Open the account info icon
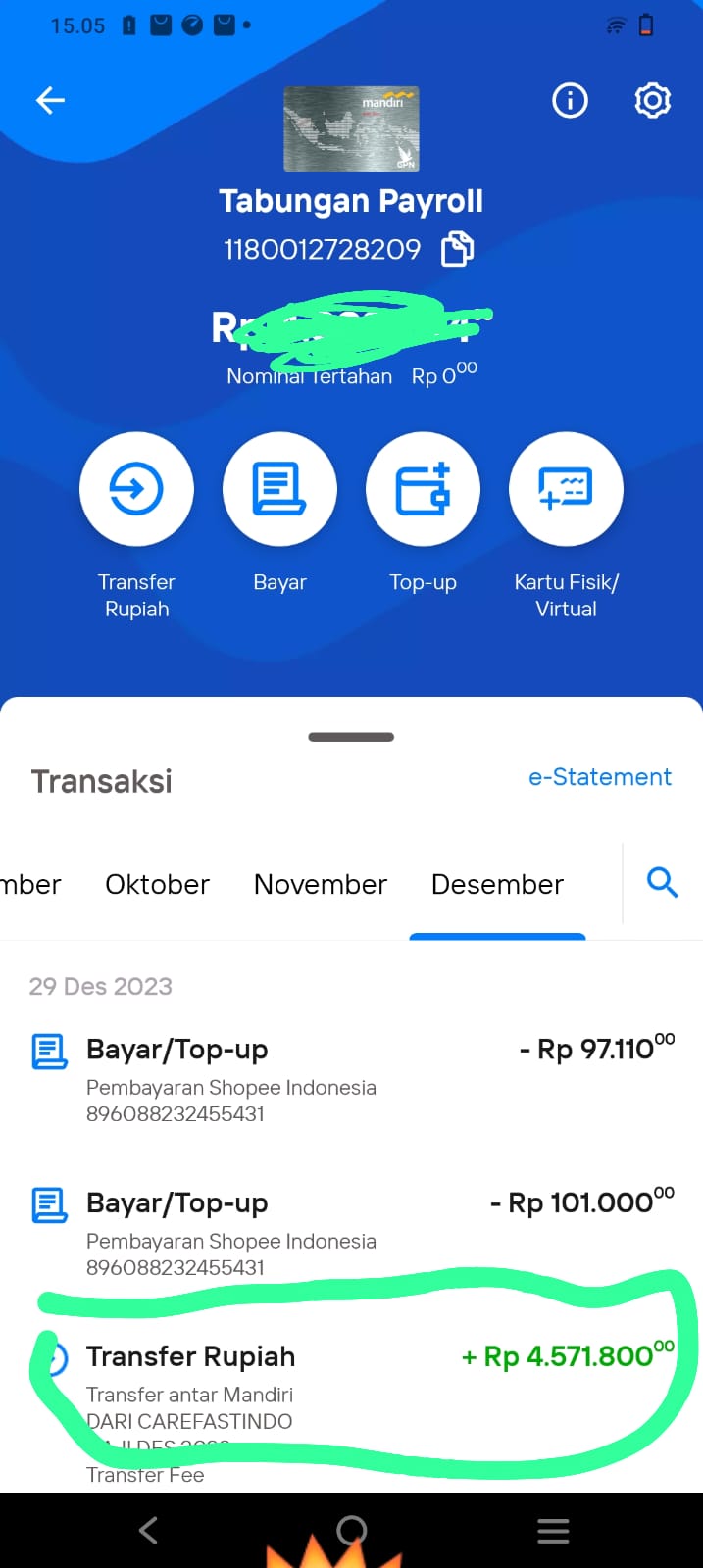This screenshot has width=703, height=1568. [570, 100]
